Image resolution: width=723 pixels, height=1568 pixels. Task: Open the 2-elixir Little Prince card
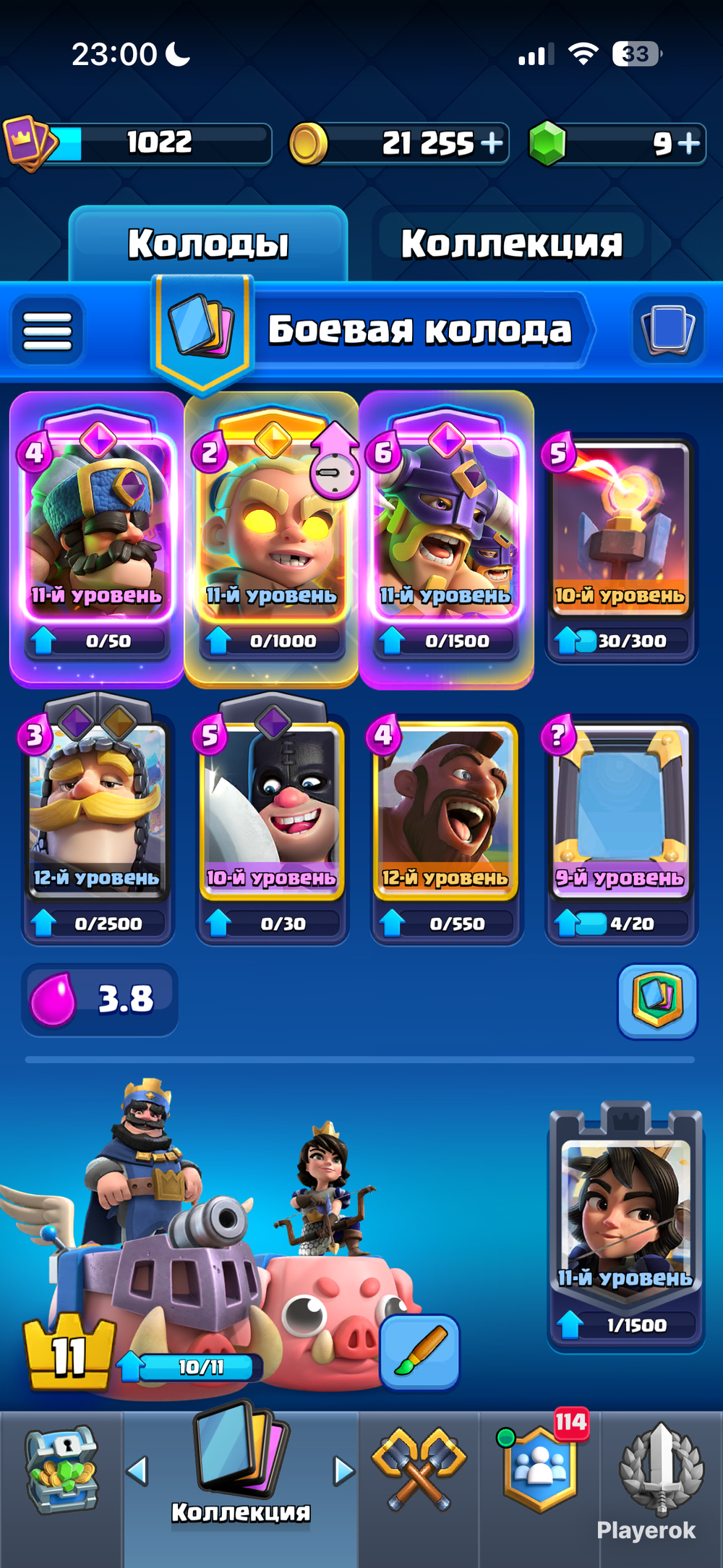pyautogui.click(x=272, y=540)
